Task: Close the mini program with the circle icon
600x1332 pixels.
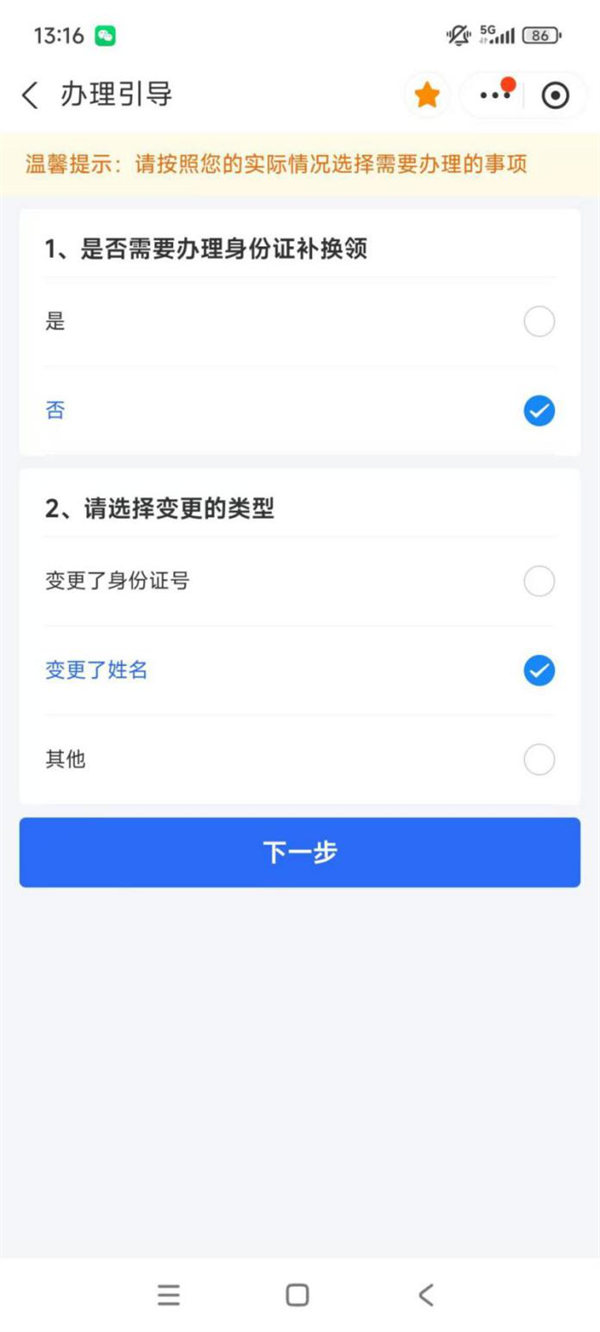Action: (x=555, y=95)
